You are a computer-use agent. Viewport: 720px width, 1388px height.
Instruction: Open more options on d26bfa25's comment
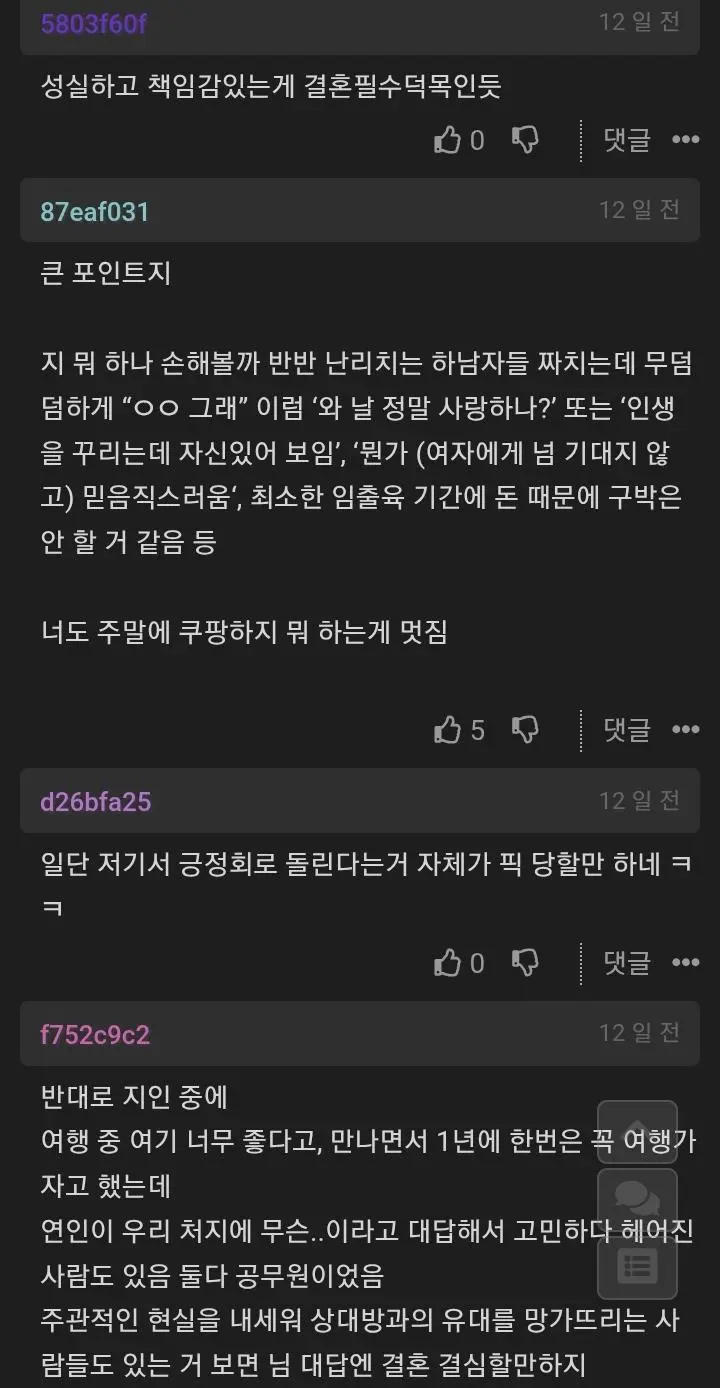click(685, 963)
